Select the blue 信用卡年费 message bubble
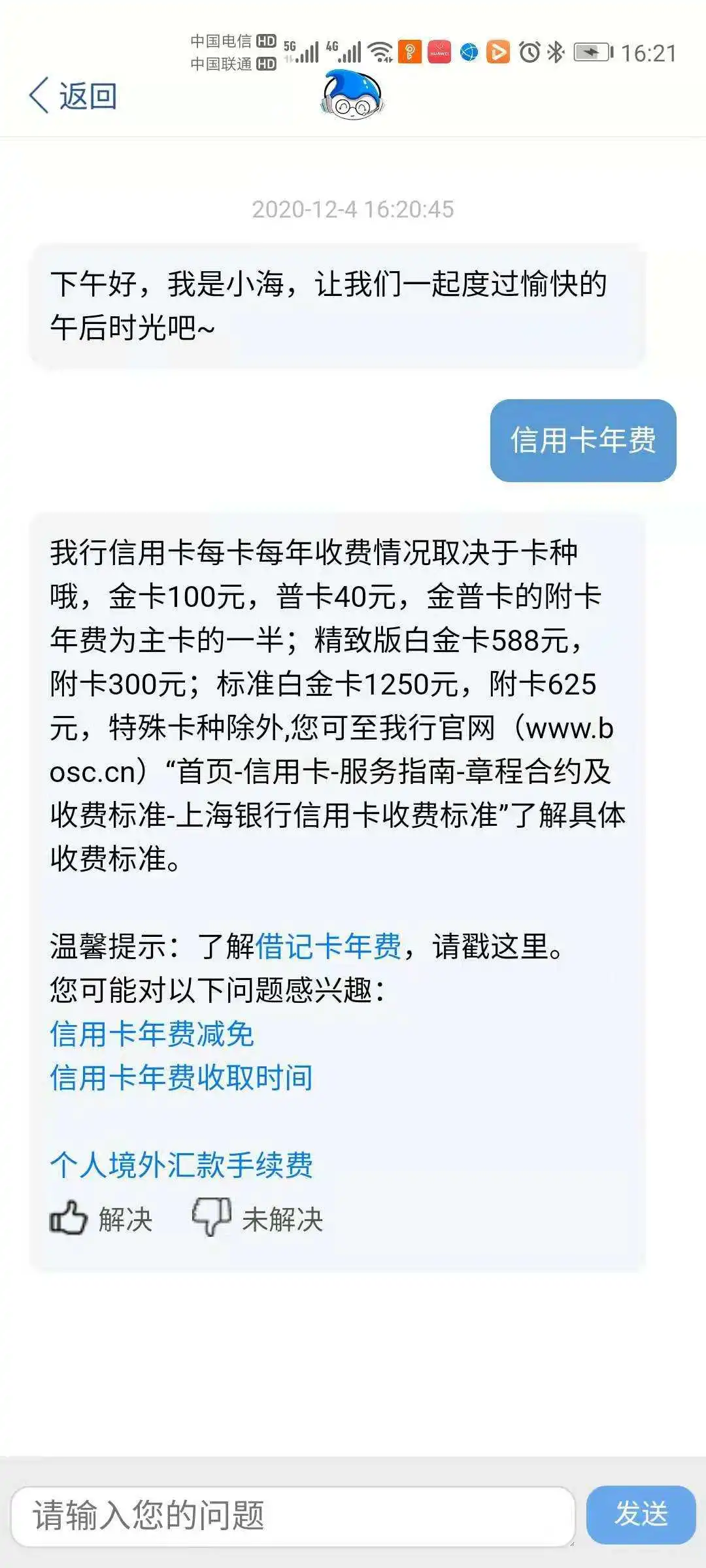 coord(584,440)
